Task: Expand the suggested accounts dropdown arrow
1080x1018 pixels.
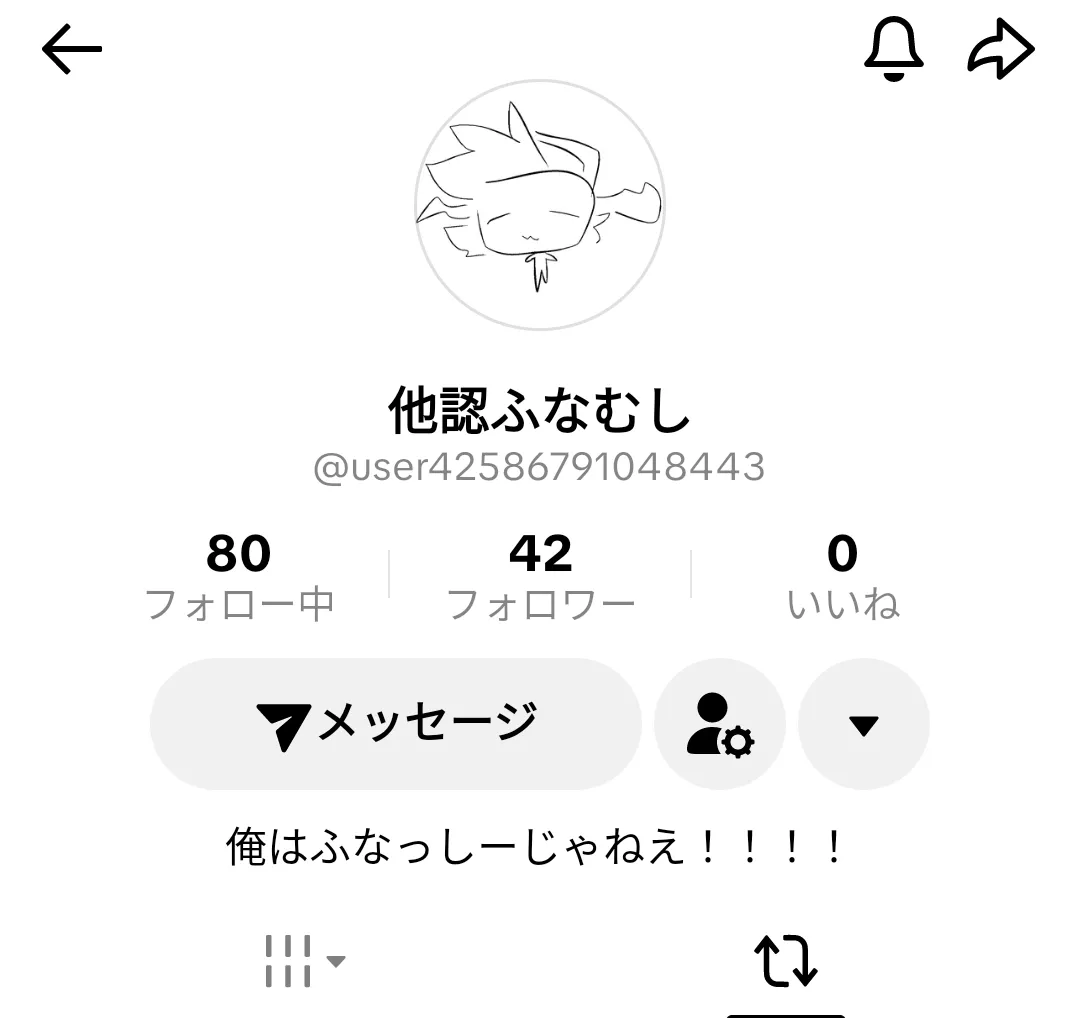Action: point(864,724)
